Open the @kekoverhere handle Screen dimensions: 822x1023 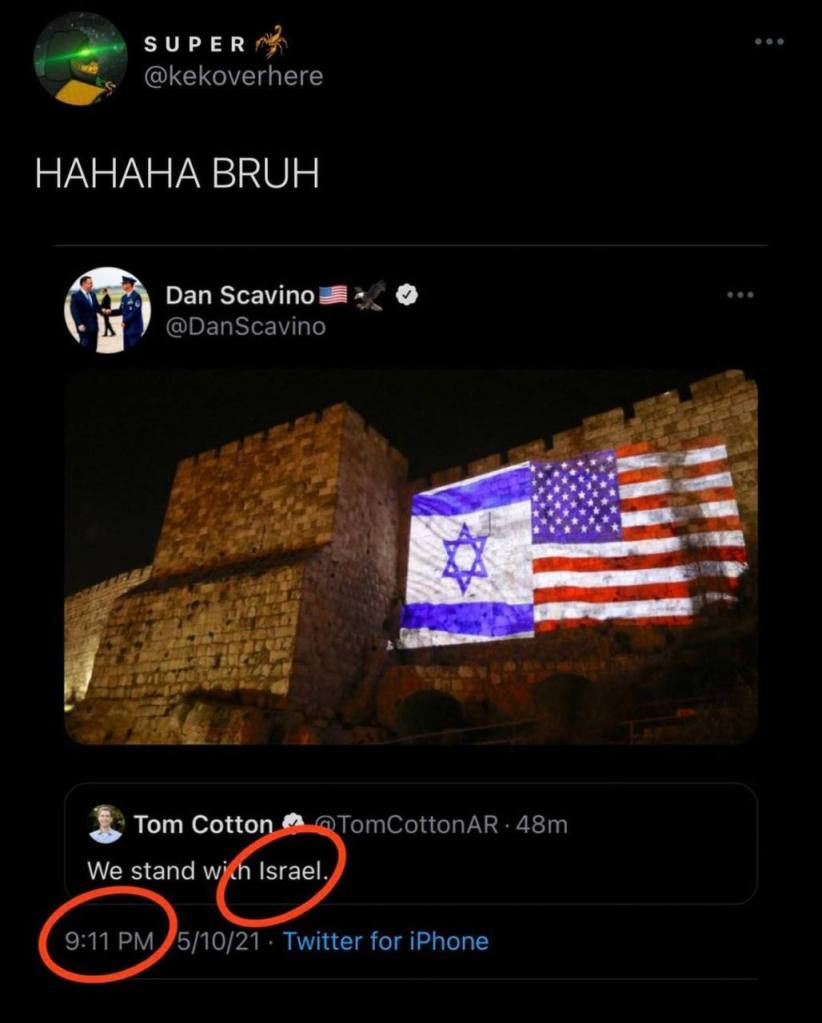(234, 76)
